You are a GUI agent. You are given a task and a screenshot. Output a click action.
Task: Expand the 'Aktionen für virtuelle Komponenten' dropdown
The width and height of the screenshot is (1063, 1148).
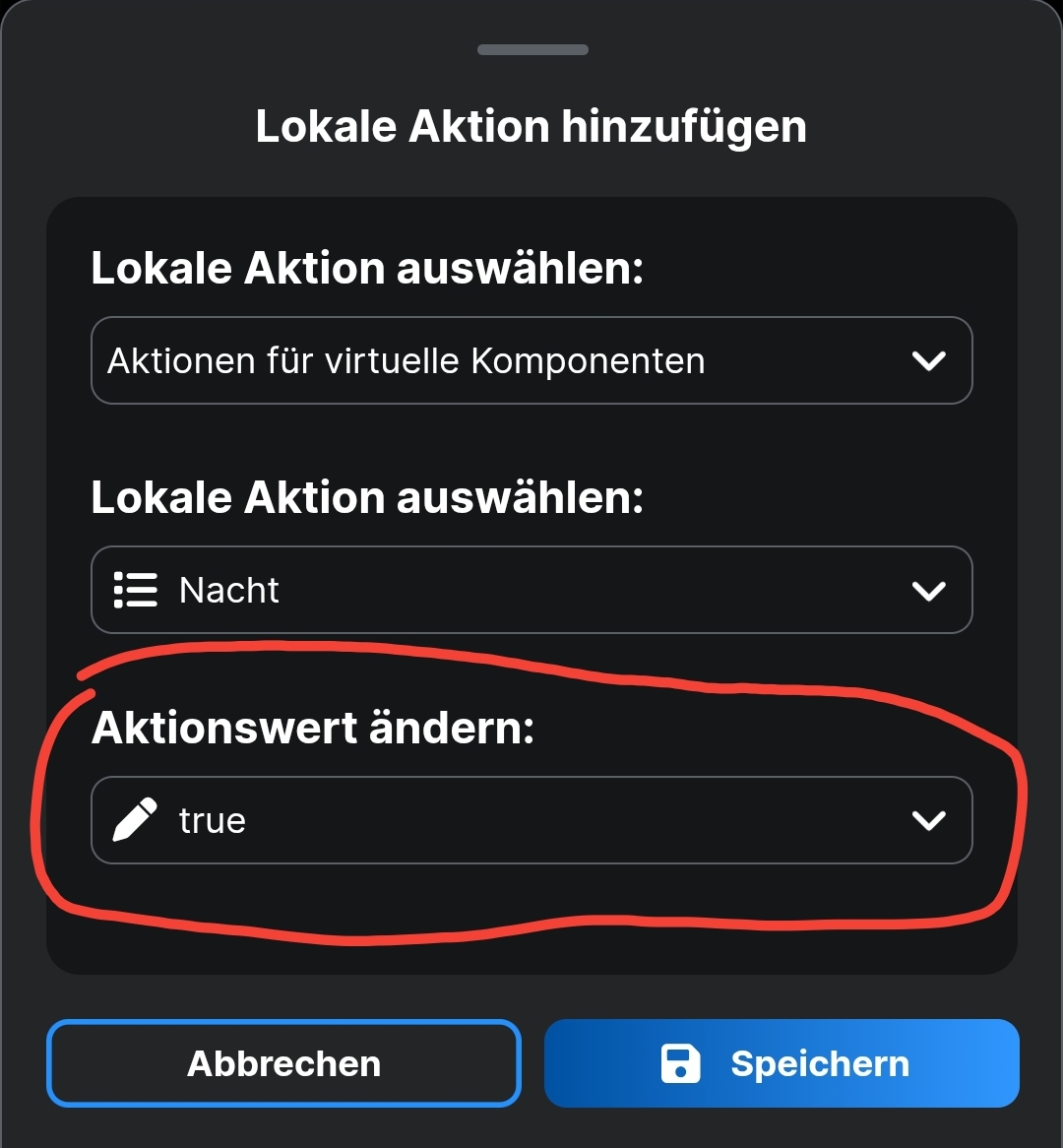point(531,360)
